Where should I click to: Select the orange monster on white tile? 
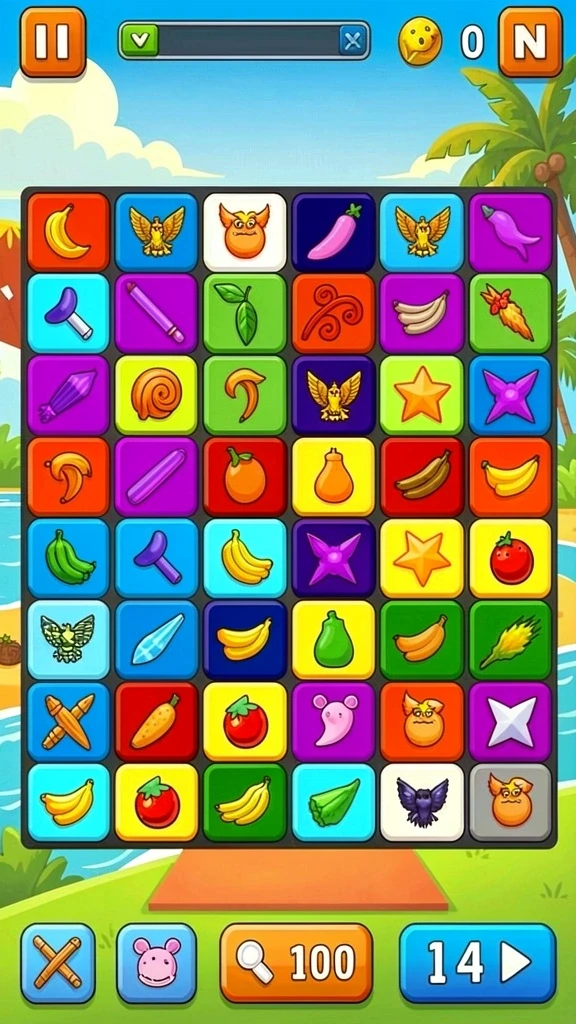tap(245, 232)
